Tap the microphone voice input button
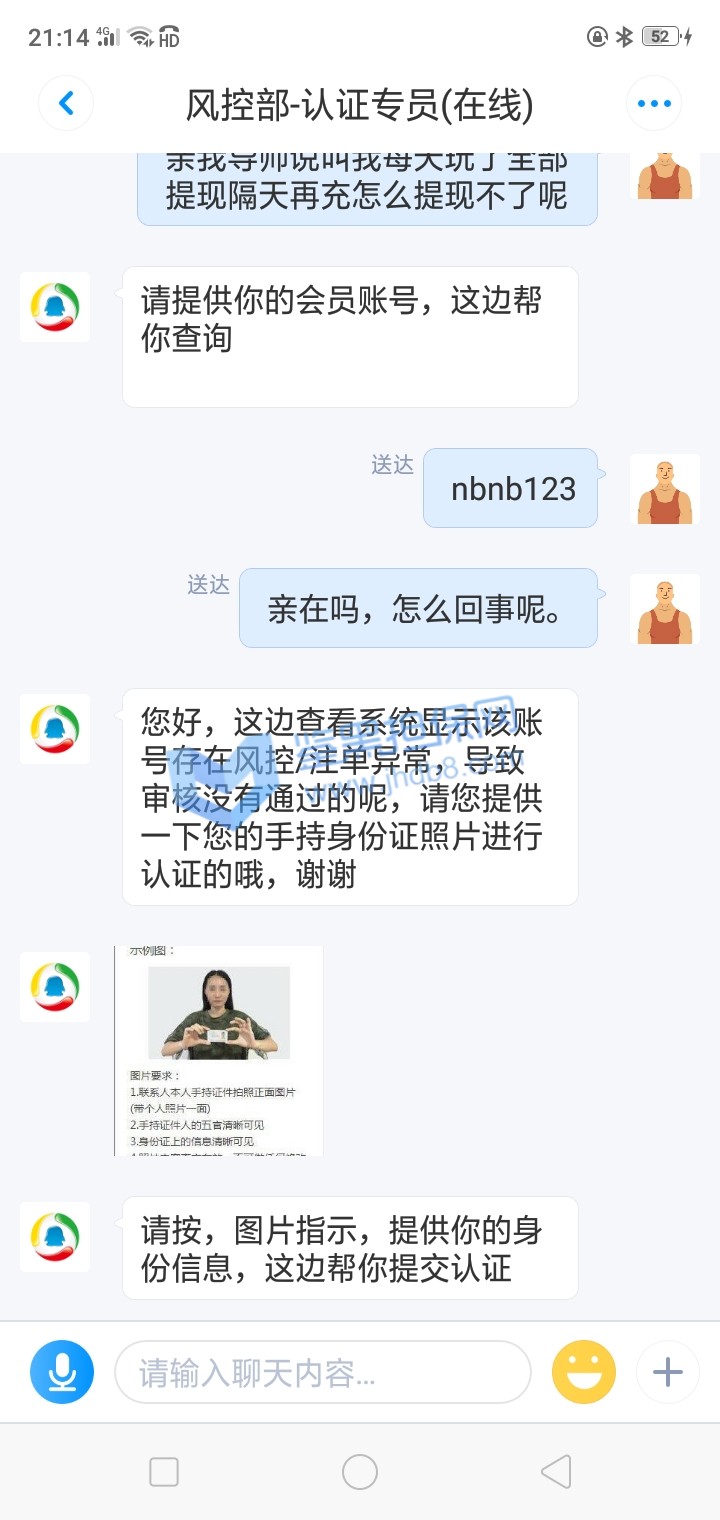Screen dimensions: 720x1520 (x=62, y=1372)
